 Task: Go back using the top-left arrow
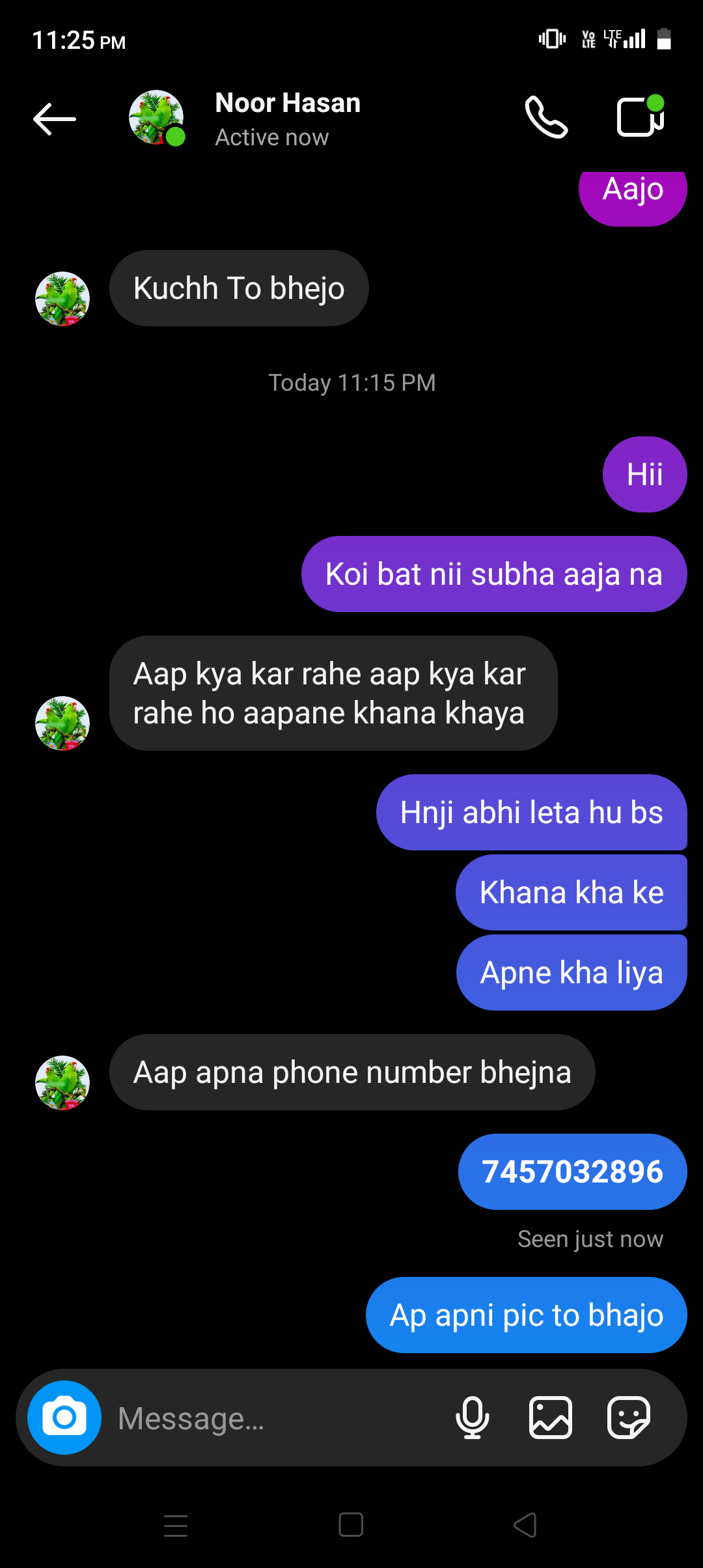tap(55, 119)
